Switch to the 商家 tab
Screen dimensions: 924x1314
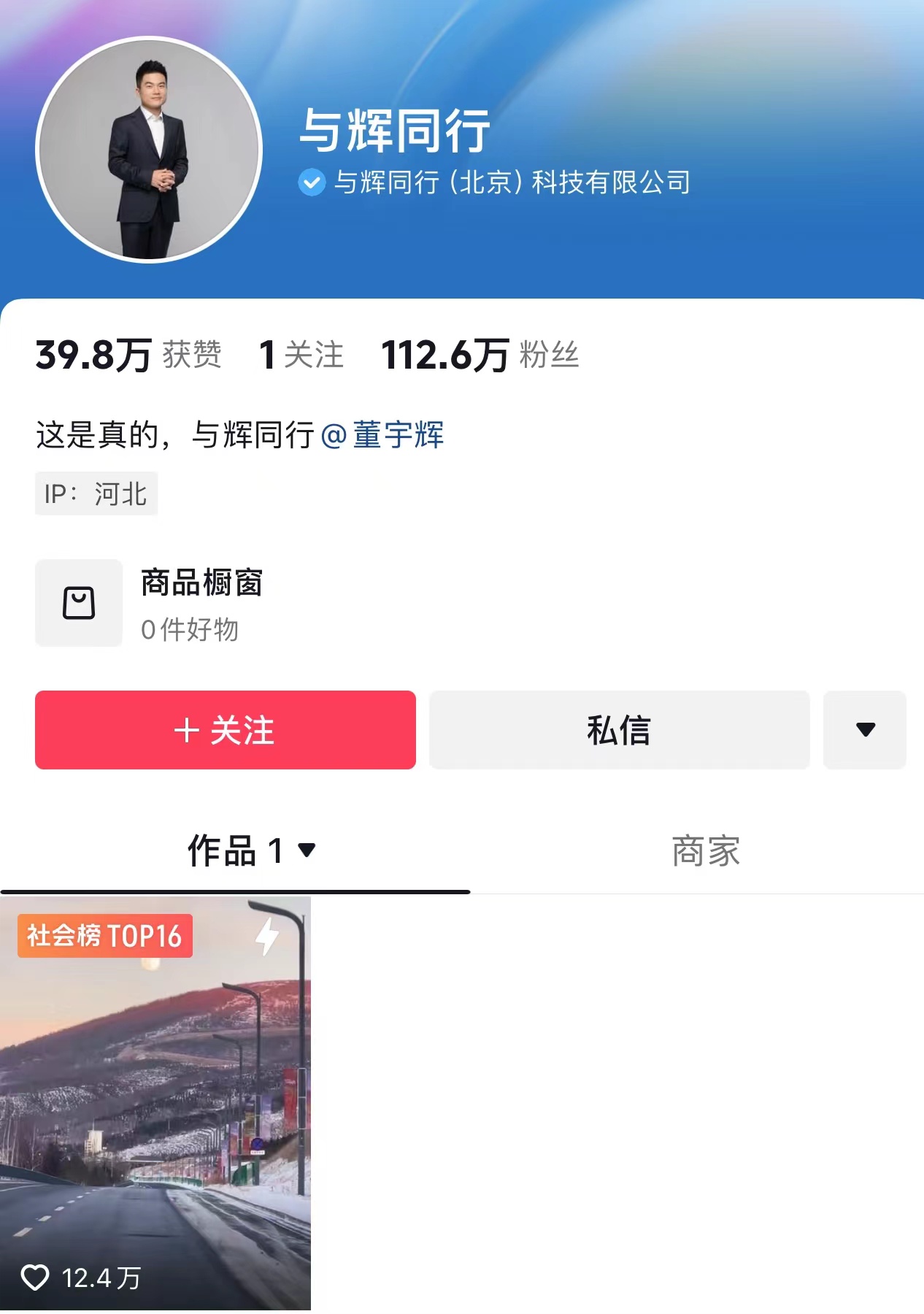pyautogui.click(x=705, y=851)
